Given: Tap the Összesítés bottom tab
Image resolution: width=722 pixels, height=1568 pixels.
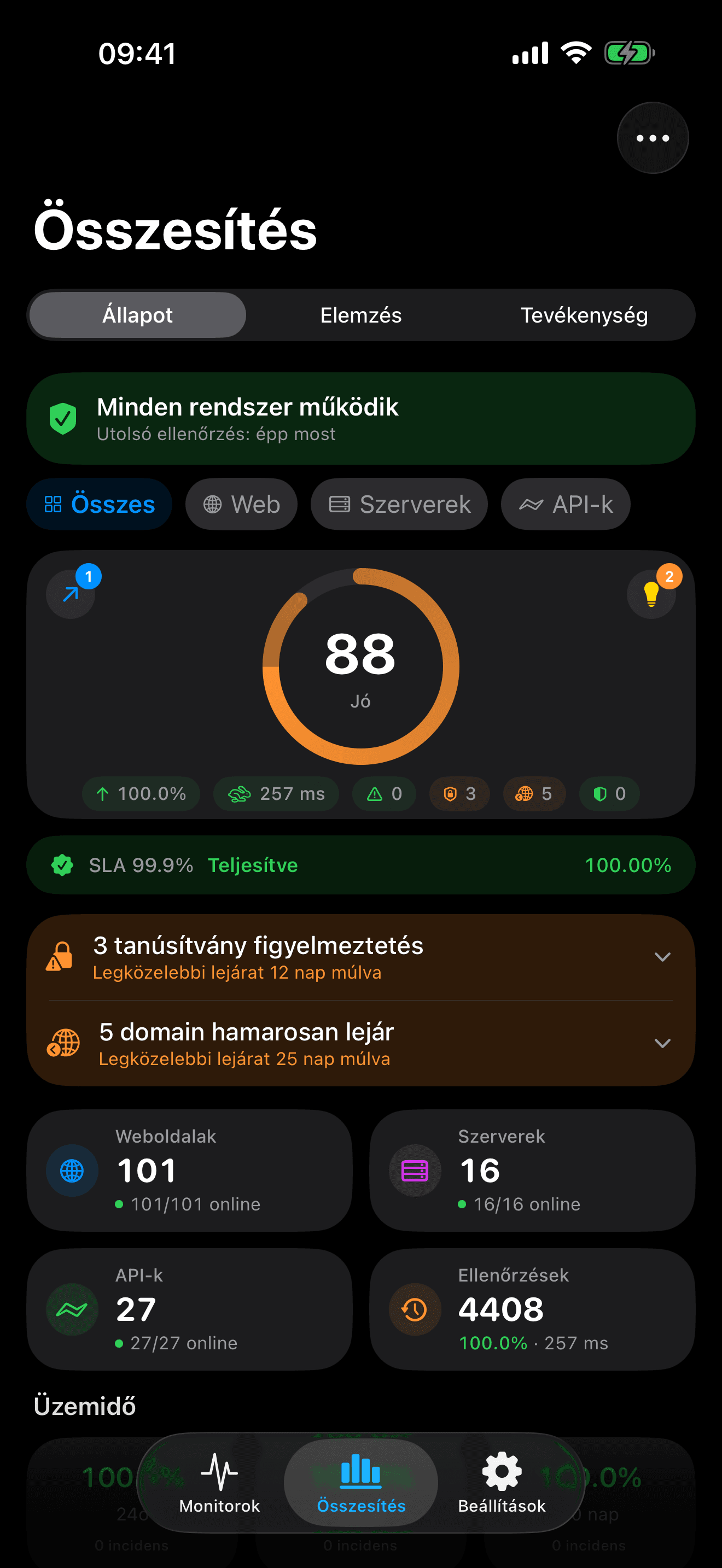Looking at the screenshot, I should tap(361, 1483).
